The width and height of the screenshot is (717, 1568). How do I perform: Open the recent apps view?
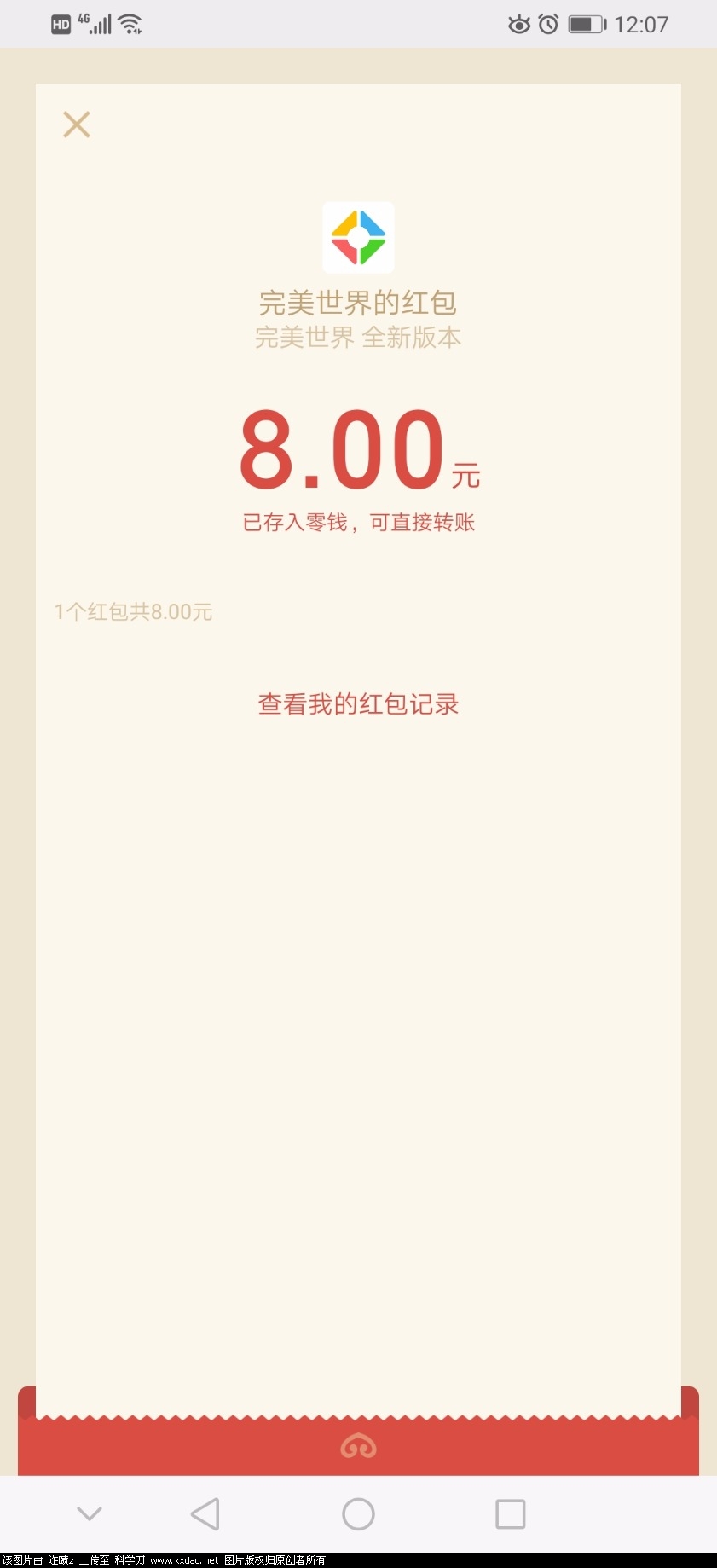tap(510, 1514)
